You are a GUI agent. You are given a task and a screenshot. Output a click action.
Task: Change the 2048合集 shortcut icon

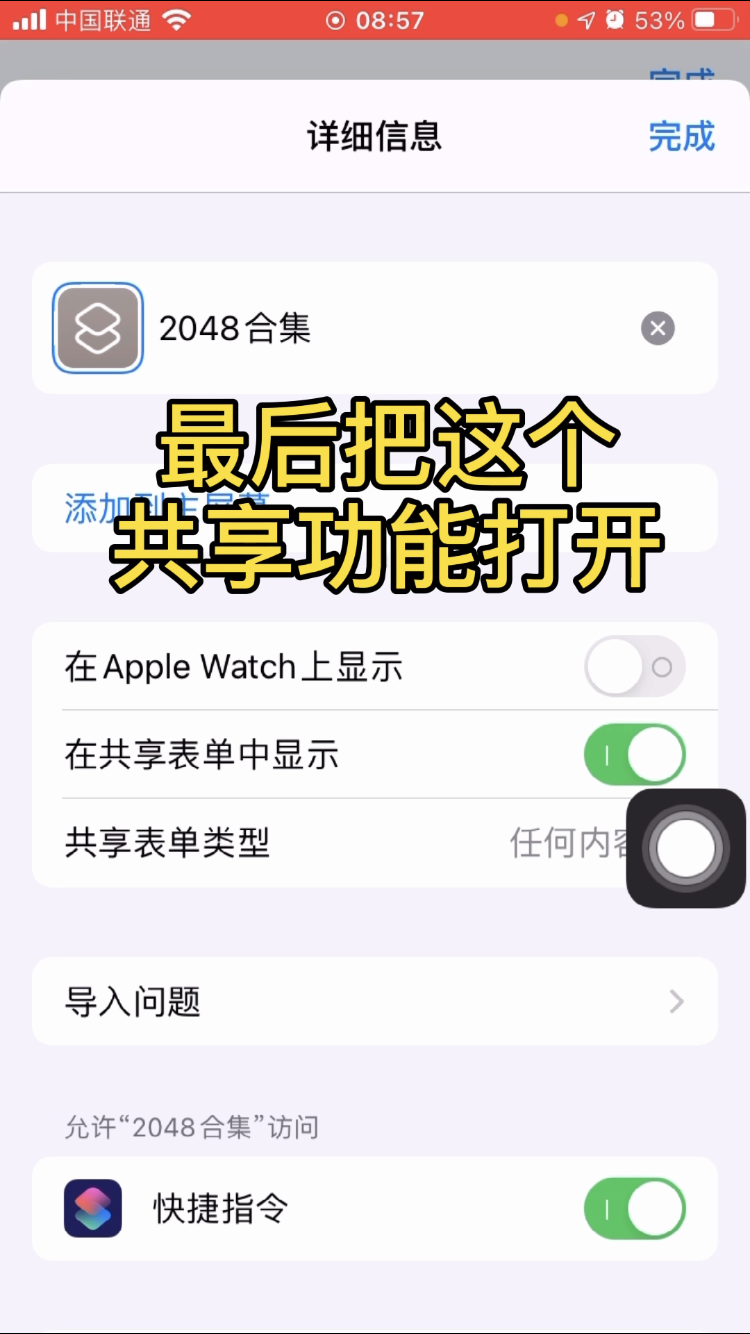pyautogui.click(x=98, y=328)
